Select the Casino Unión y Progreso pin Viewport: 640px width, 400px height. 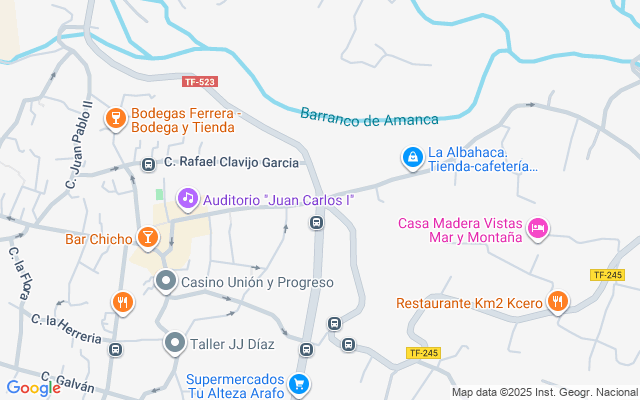tap(166, 282)
